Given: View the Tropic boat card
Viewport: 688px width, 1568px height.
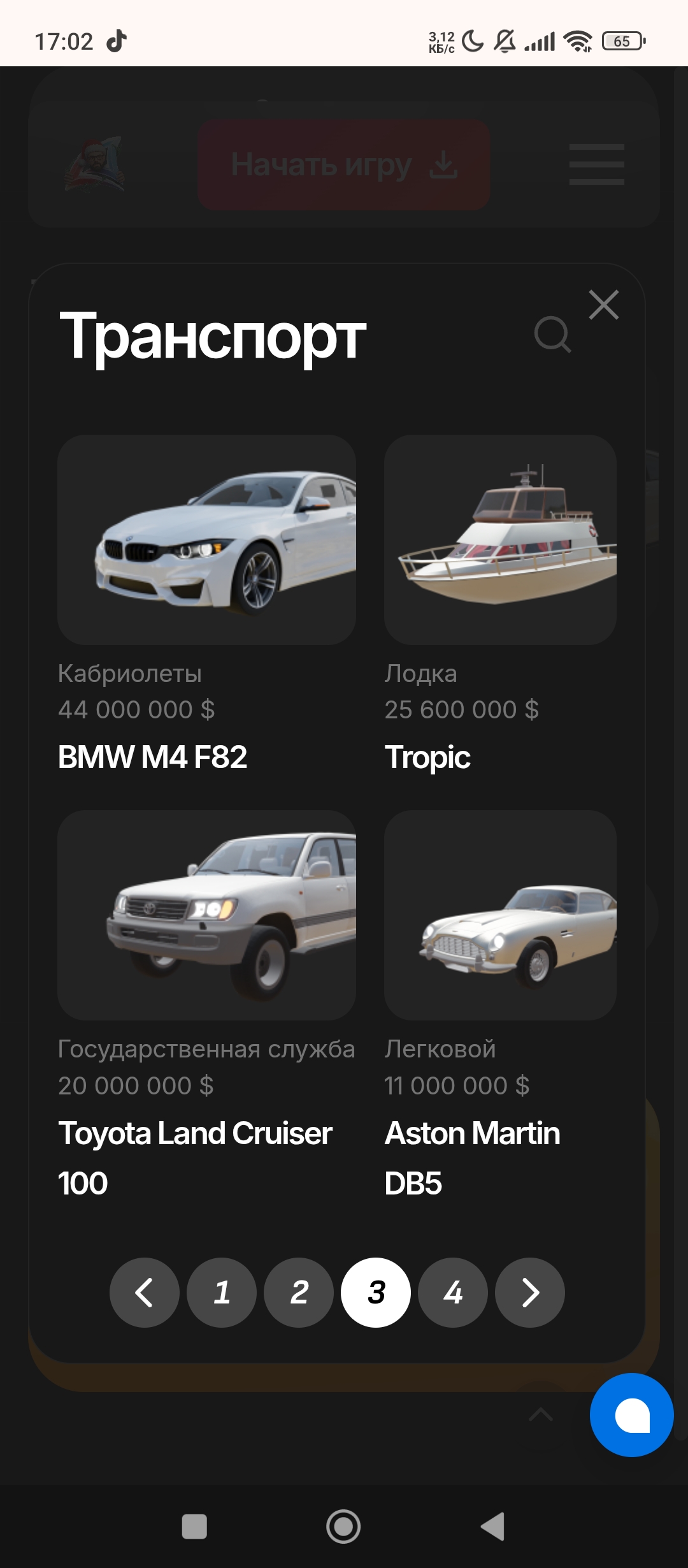Looking at the screenshot, I should 500,541.
